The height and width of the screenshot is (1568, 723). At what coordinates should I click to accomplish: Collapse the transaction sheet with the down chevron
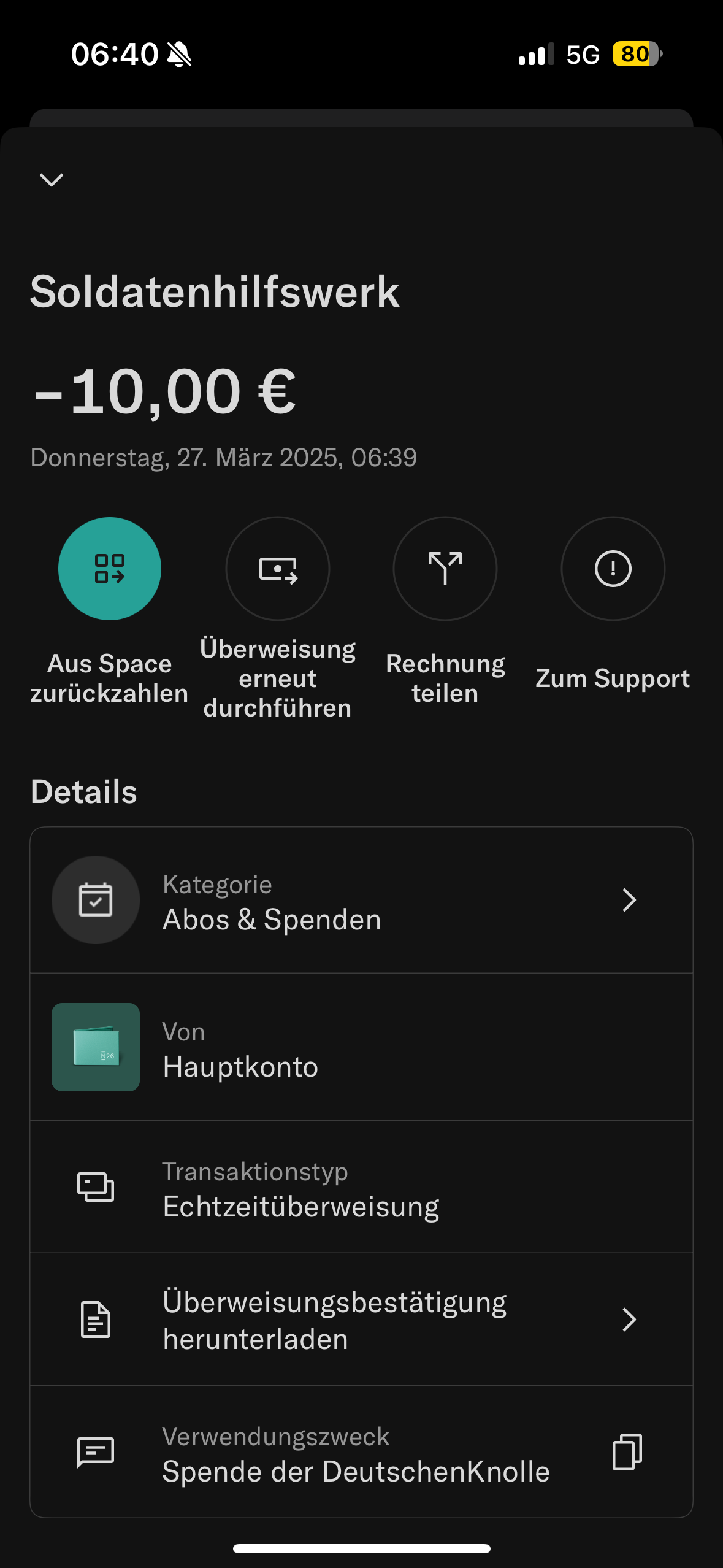52,180
